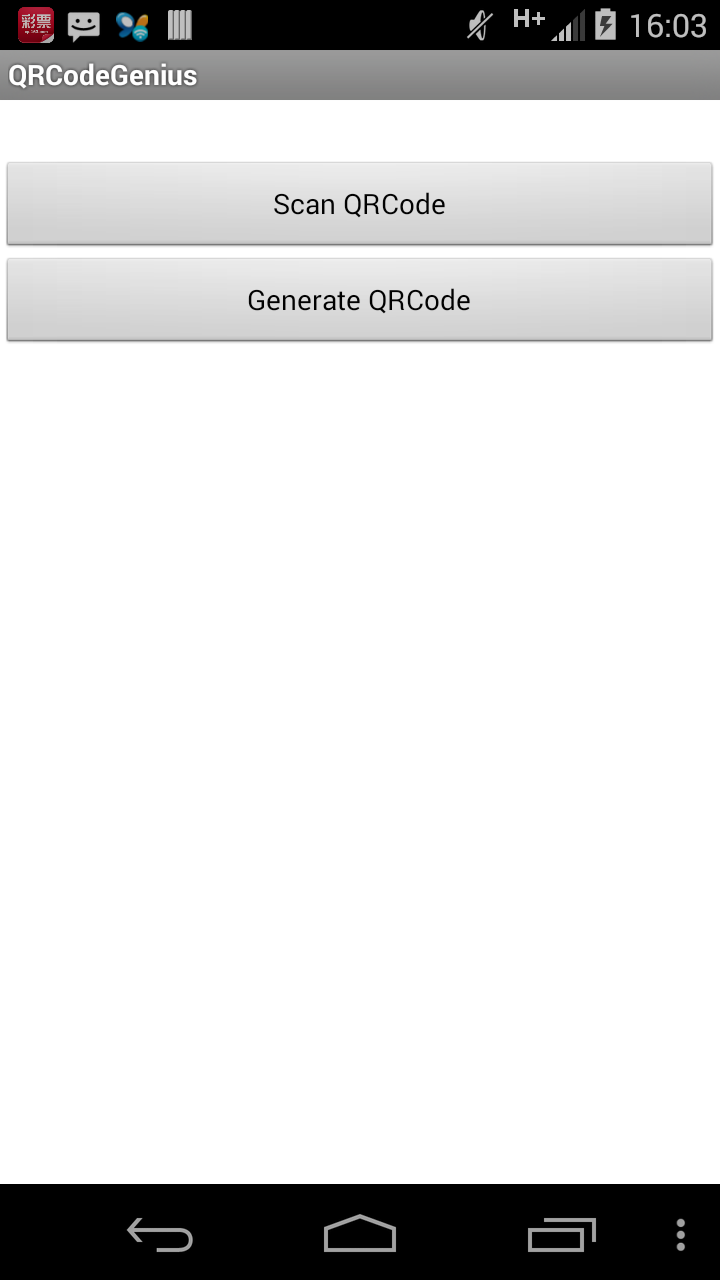Viewport: 720px width, 1280px height.
Task: Tap the Scan QRCode button
Action: 360,204
